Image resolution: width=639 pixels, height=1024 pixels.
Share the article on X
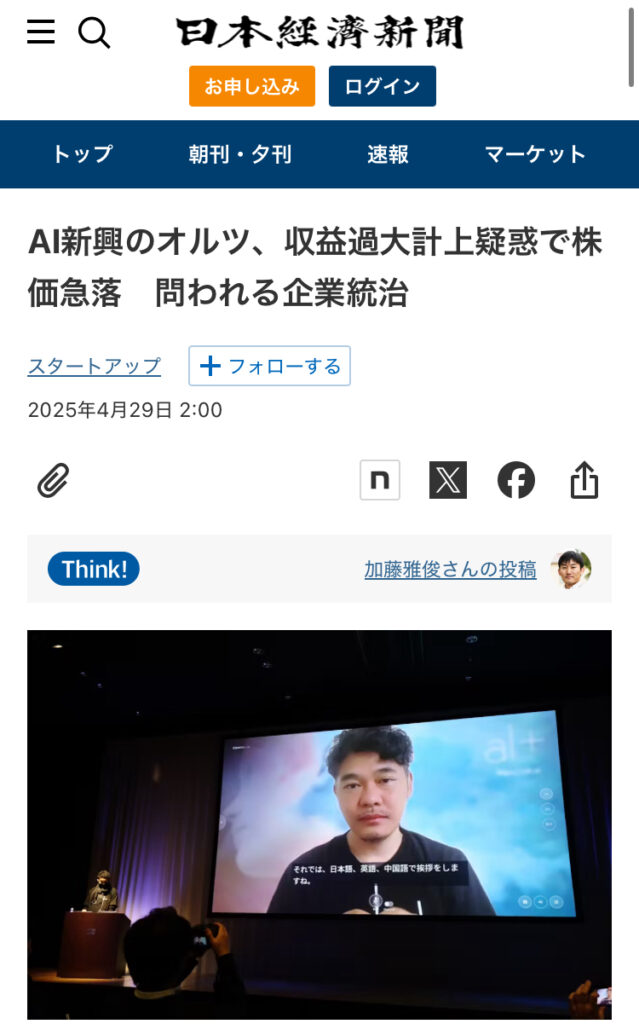coord(448,480)
